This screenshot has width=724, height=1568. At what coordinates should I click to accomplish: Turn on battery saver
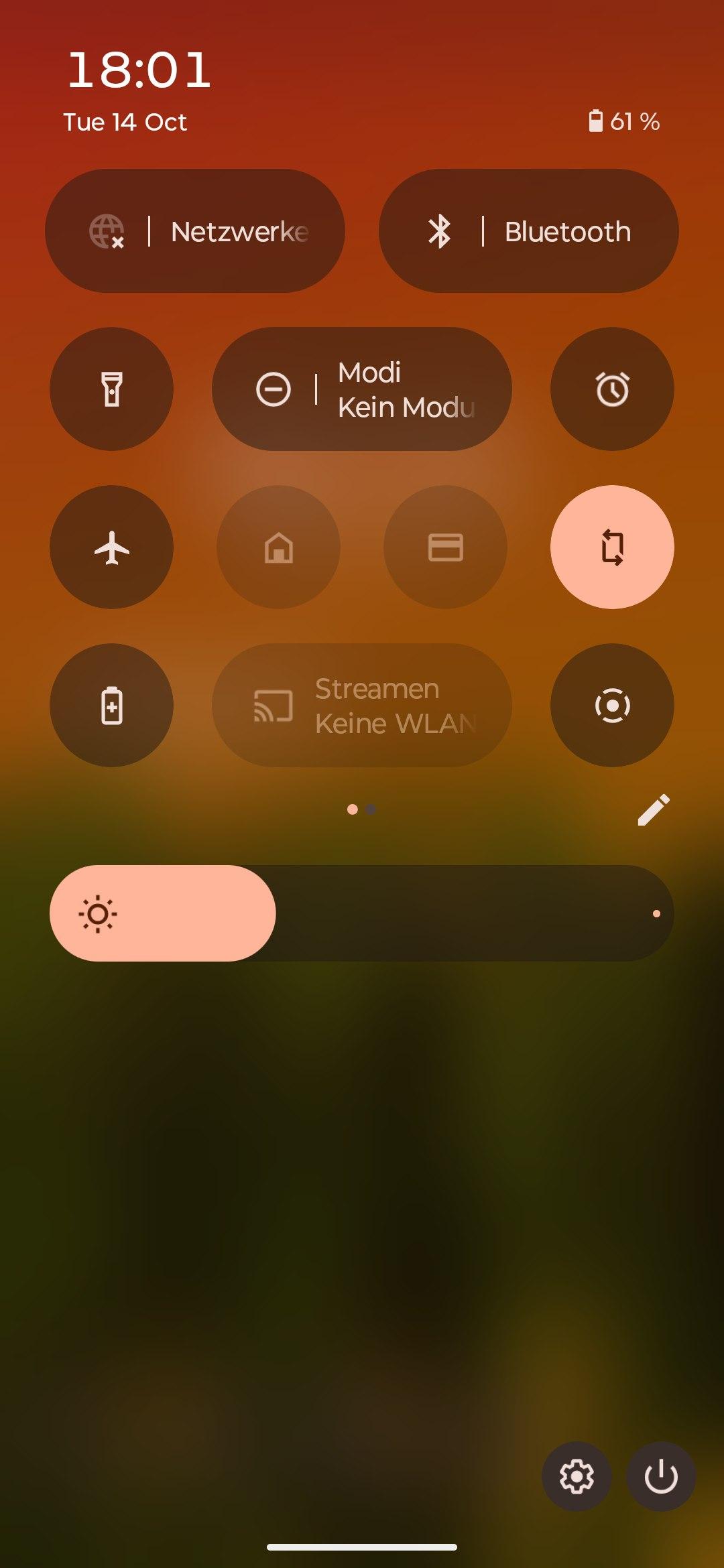coord(112,706)
